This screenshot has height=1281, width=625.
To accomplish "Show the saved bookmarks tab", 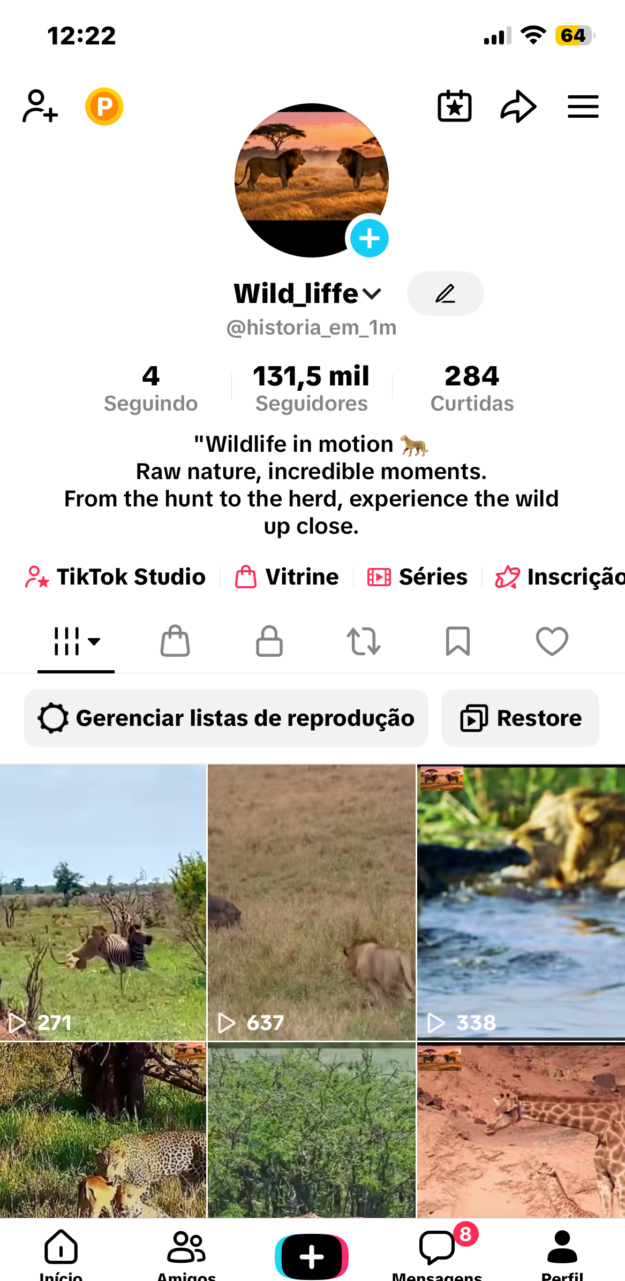I will pos(458,641).
